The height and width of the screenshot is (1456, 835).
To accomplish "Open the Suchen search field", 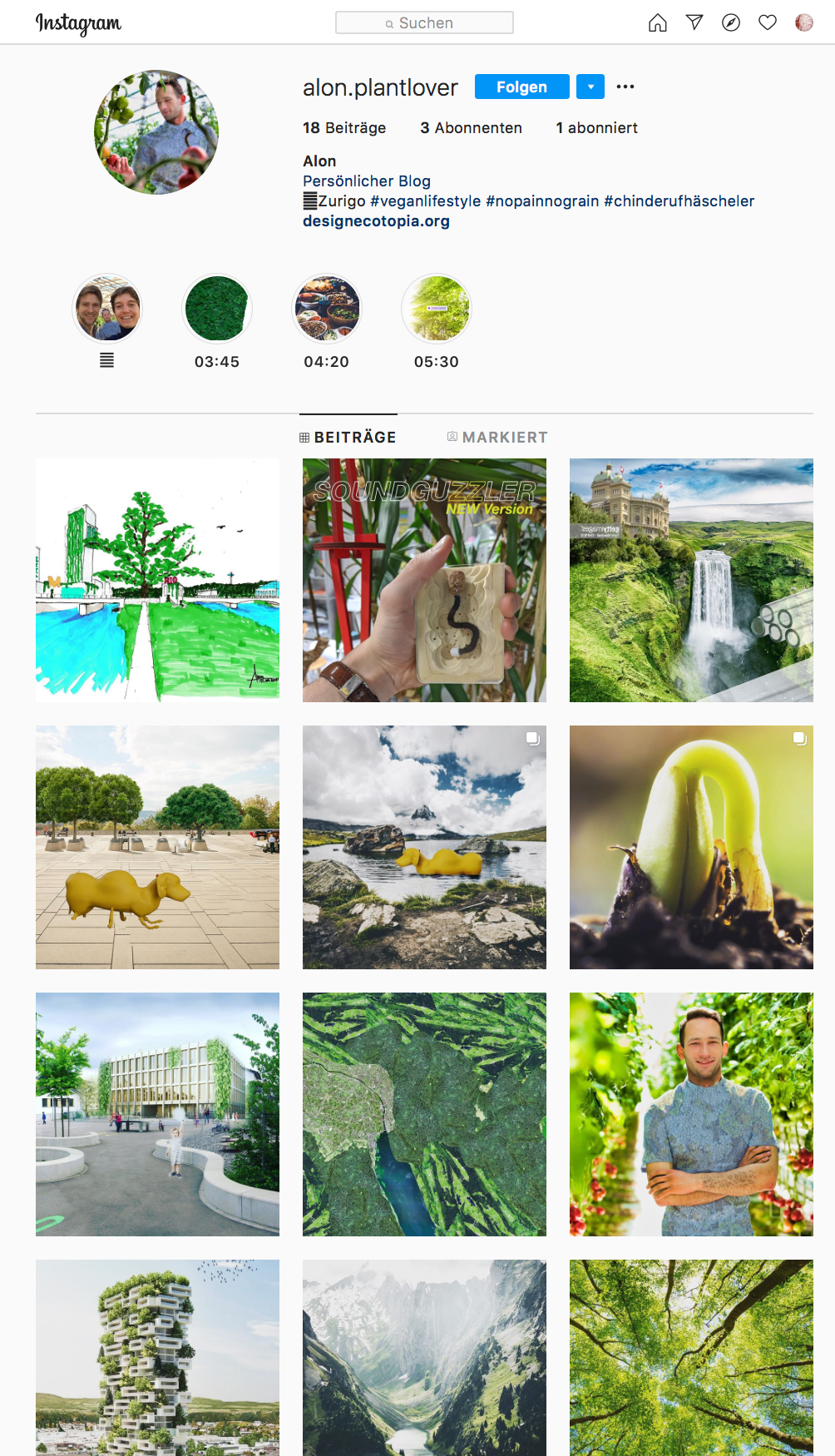I will [x=424, y=22].
